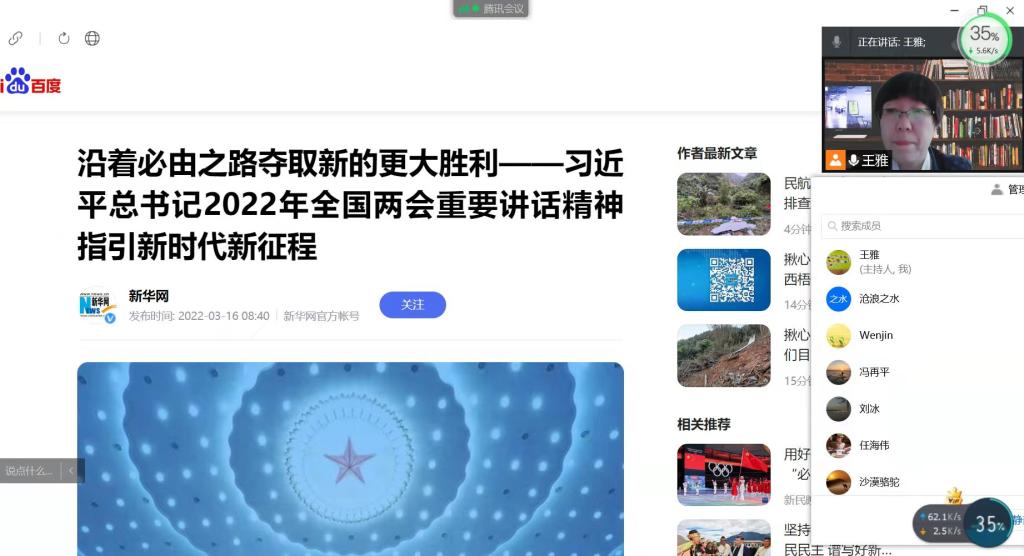Select member 沙漠骆驼 in participant list
Image resolution: width=1024 pixels, height=556 pixels.
point(879,482)
